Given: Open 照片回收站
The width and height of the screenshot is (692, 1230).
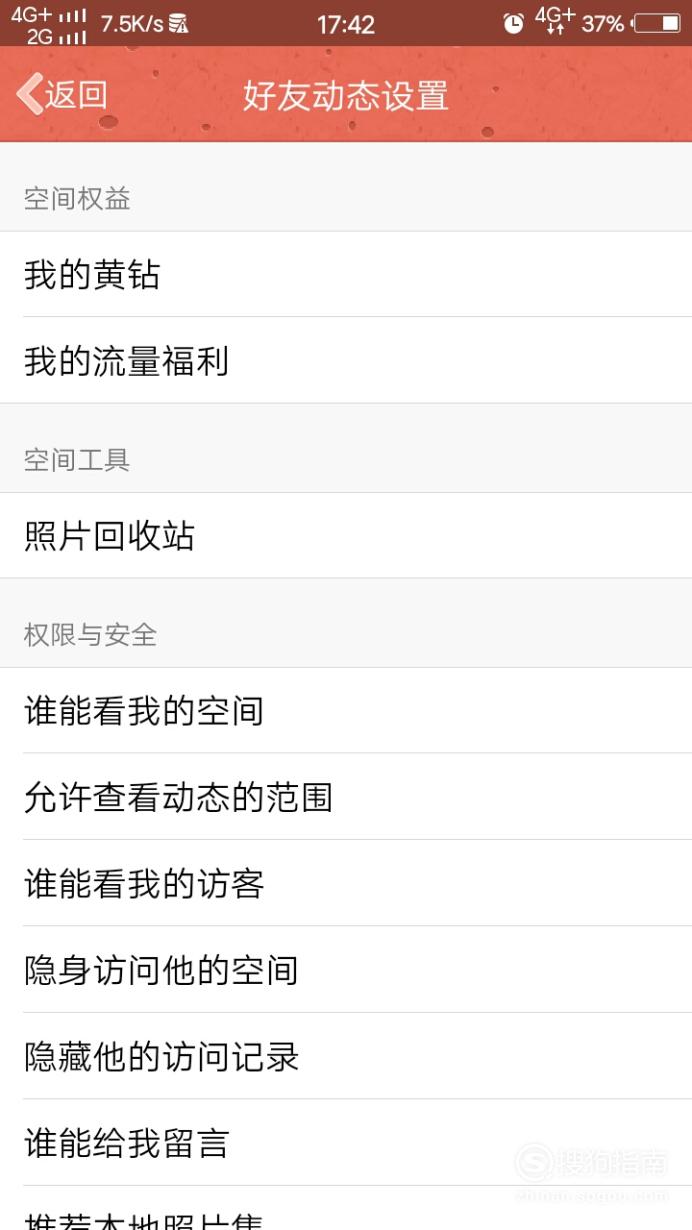Looking at the screenshot, I should click(x=346, y=536).
